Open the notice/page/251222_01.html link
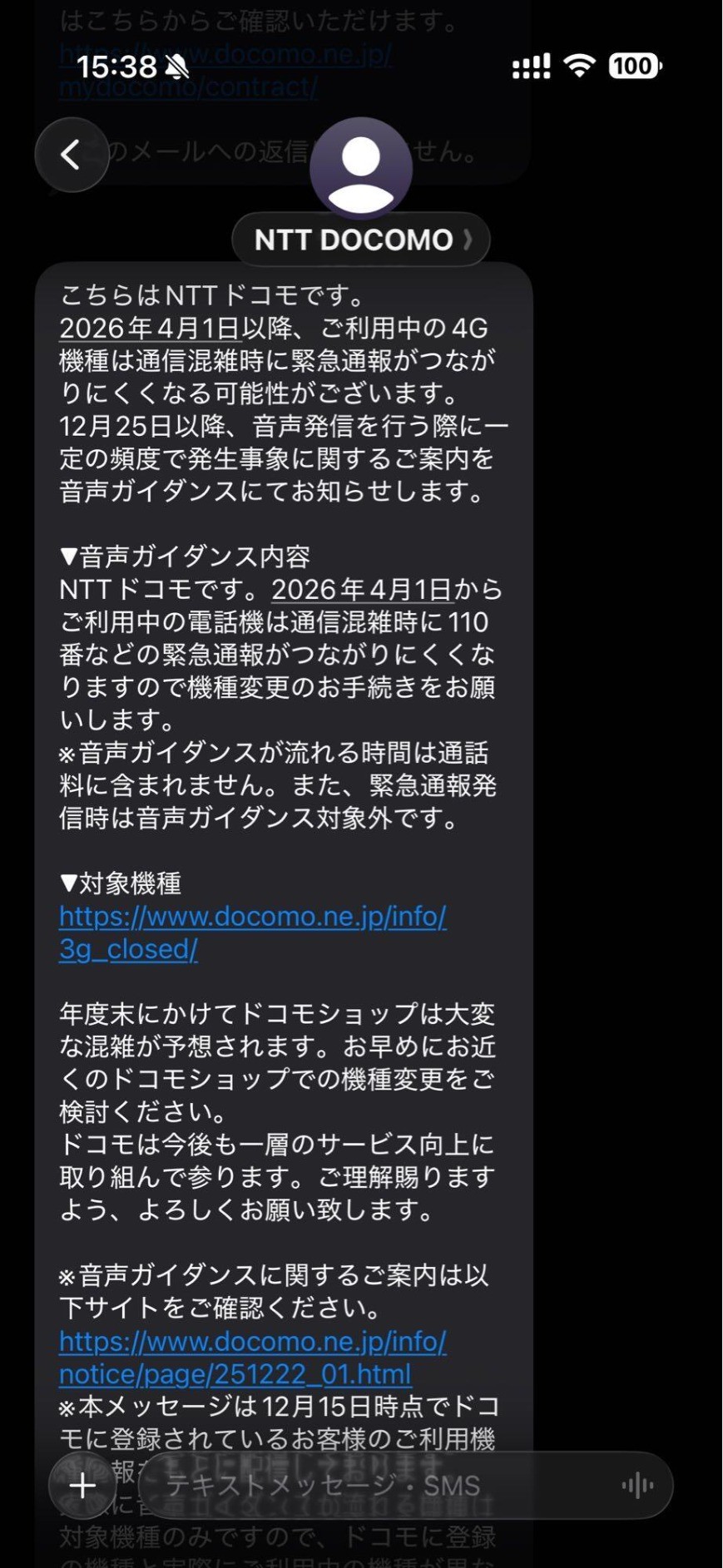Screen dimensions: 723x1568 tap(252, 1358)
